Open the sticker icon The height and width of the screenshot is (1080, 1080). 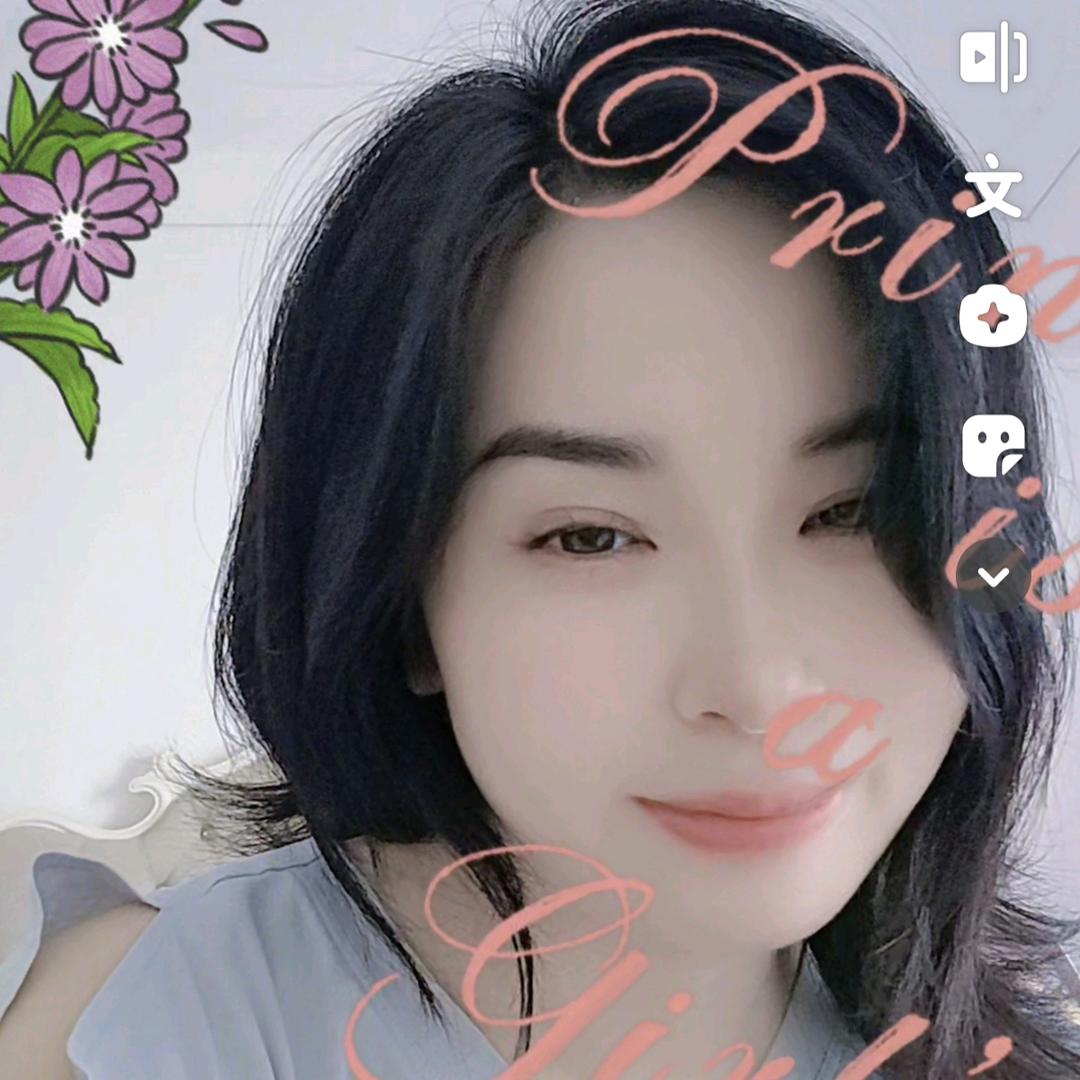coord(993,447)
